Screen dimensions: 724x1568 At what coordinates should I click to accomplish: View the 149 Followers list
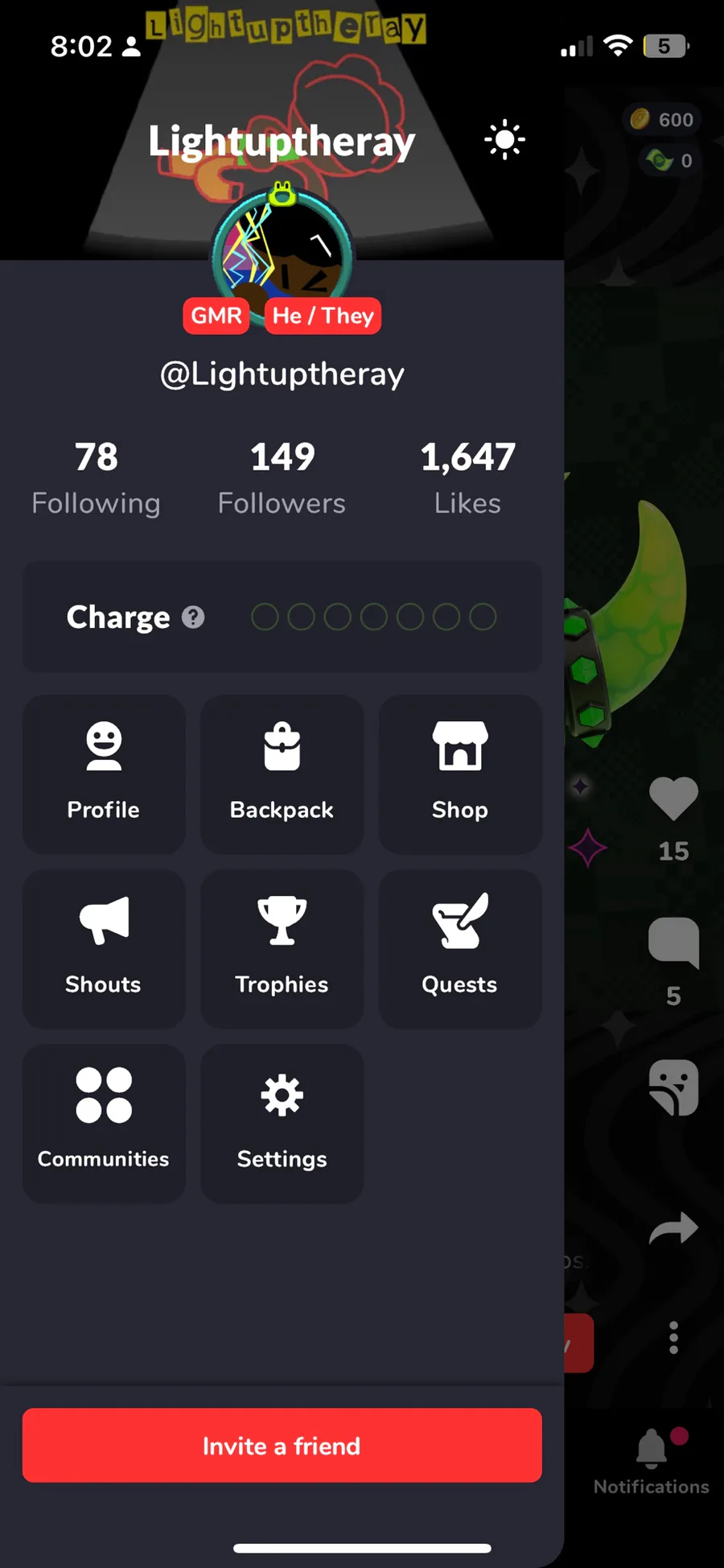282,478
